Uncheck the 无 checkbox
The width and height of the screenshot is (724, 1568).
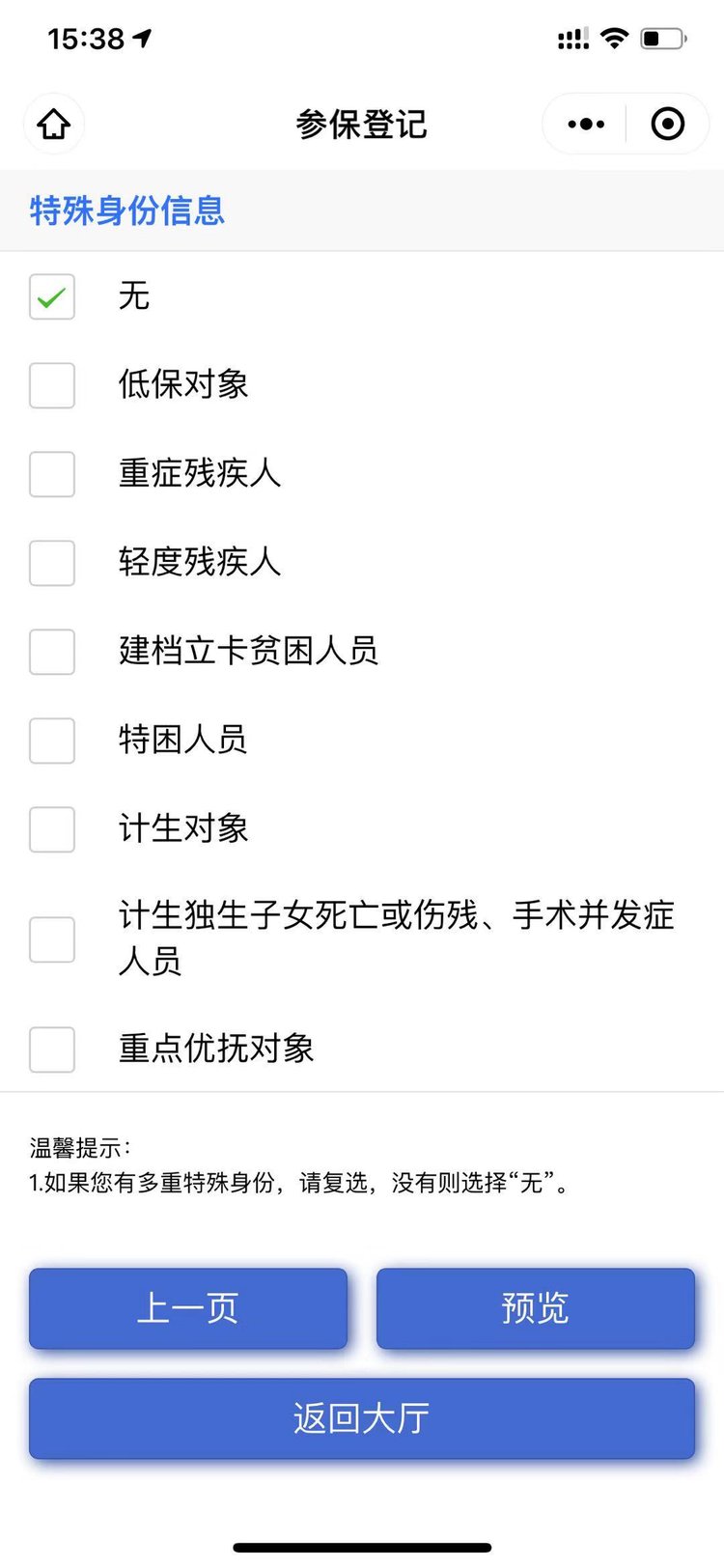[x=52, y=296]
